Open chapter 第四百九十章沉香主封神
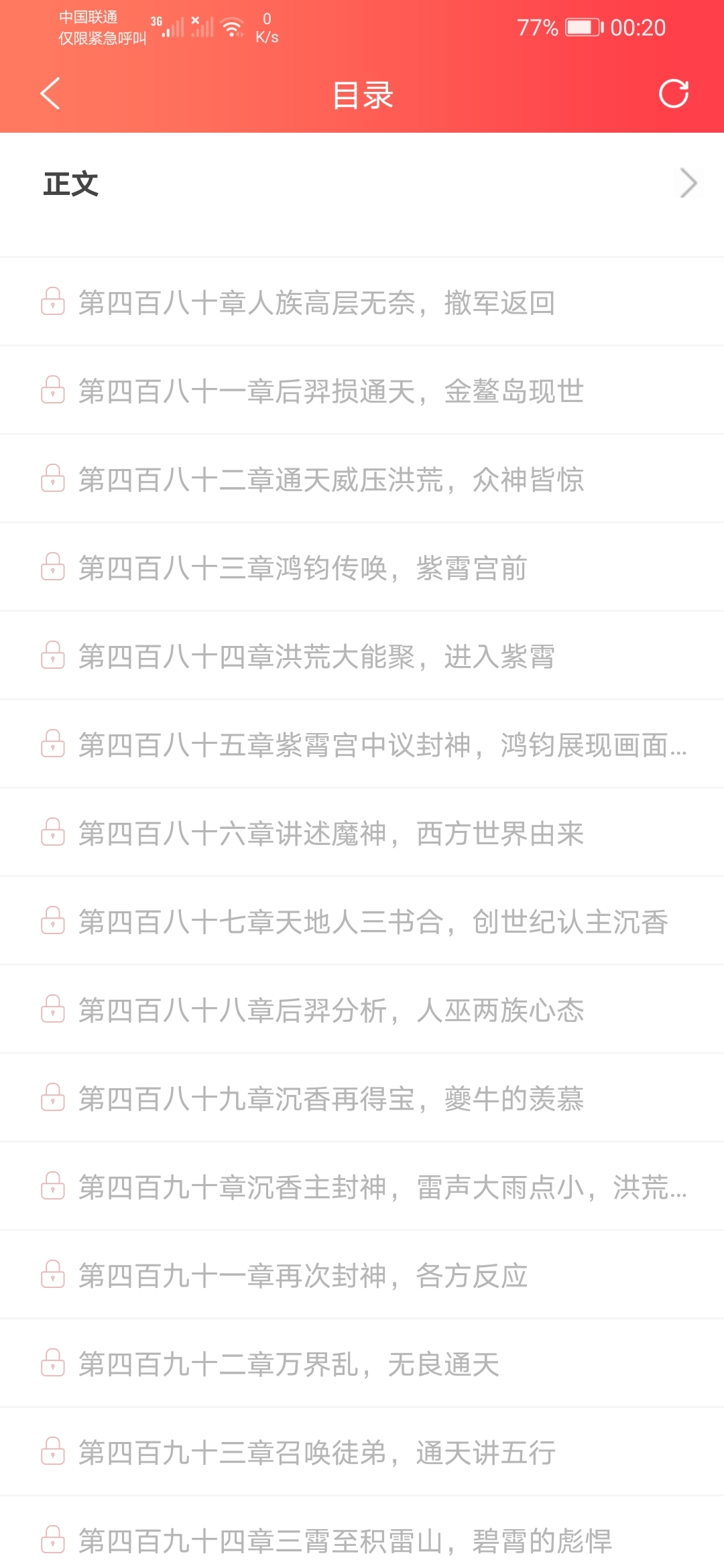 (x=362, y=1187)
